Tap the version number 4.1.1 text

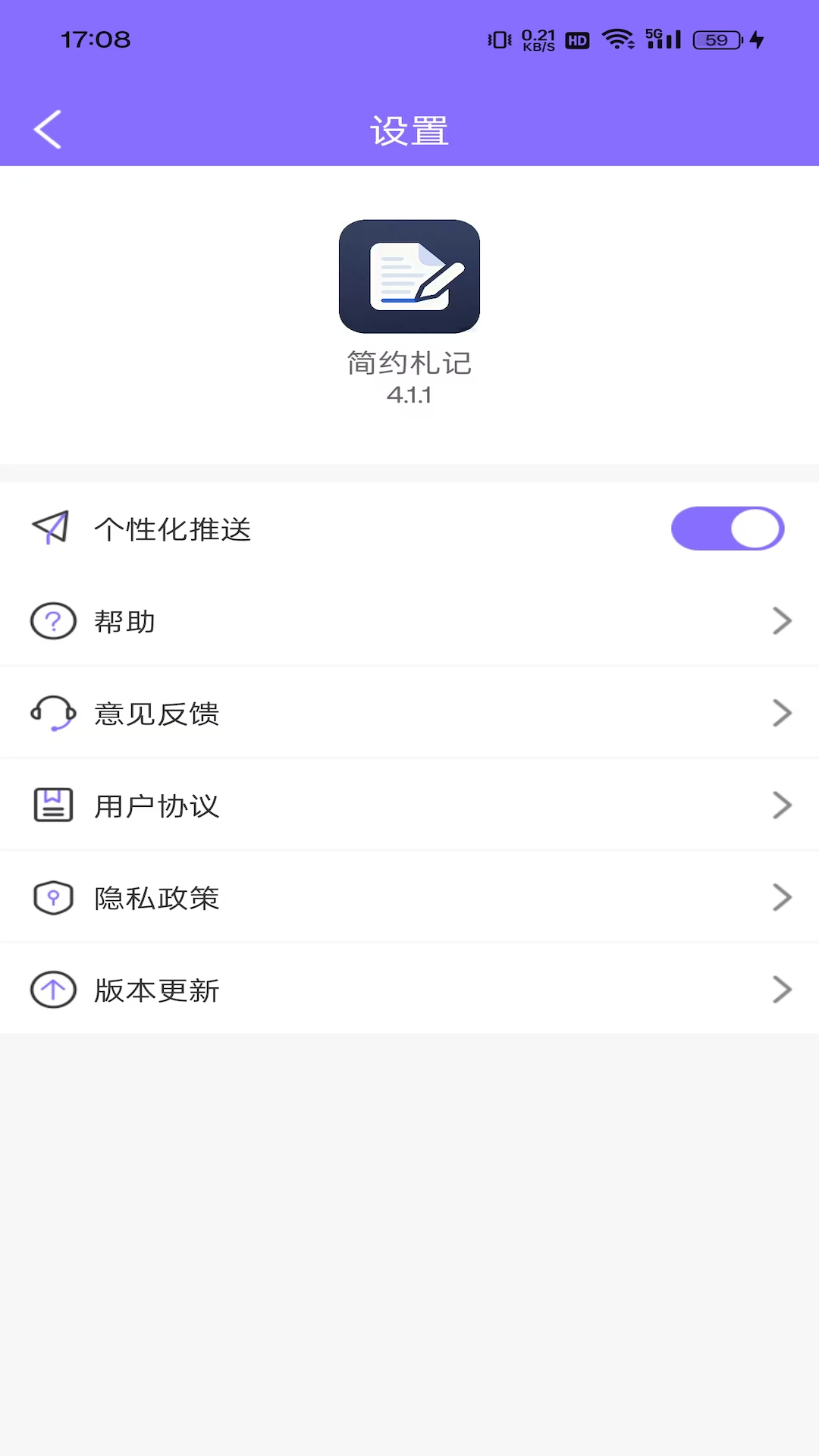pos(409,394)
